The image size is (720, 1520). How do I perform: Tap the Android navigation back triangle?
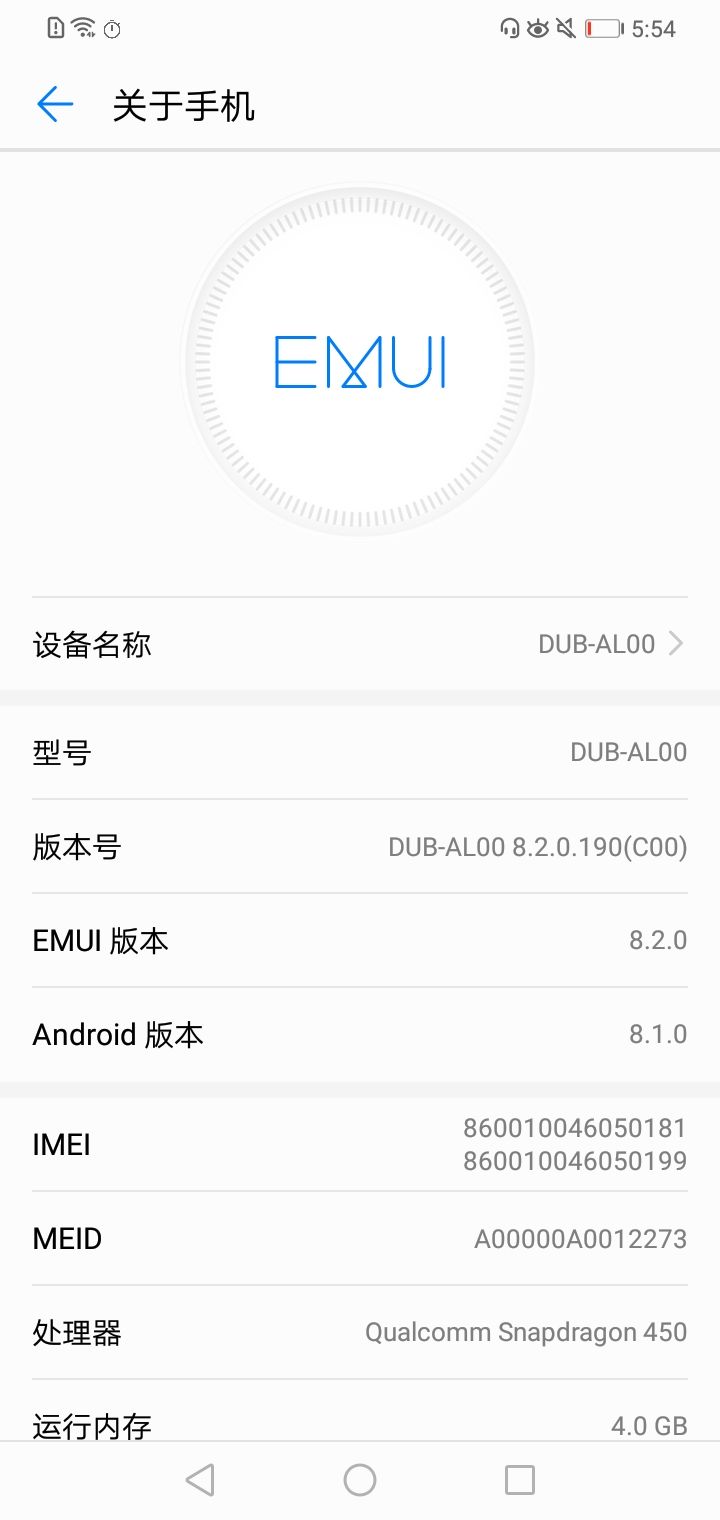pyautogui.click(x=200, y=1479)
